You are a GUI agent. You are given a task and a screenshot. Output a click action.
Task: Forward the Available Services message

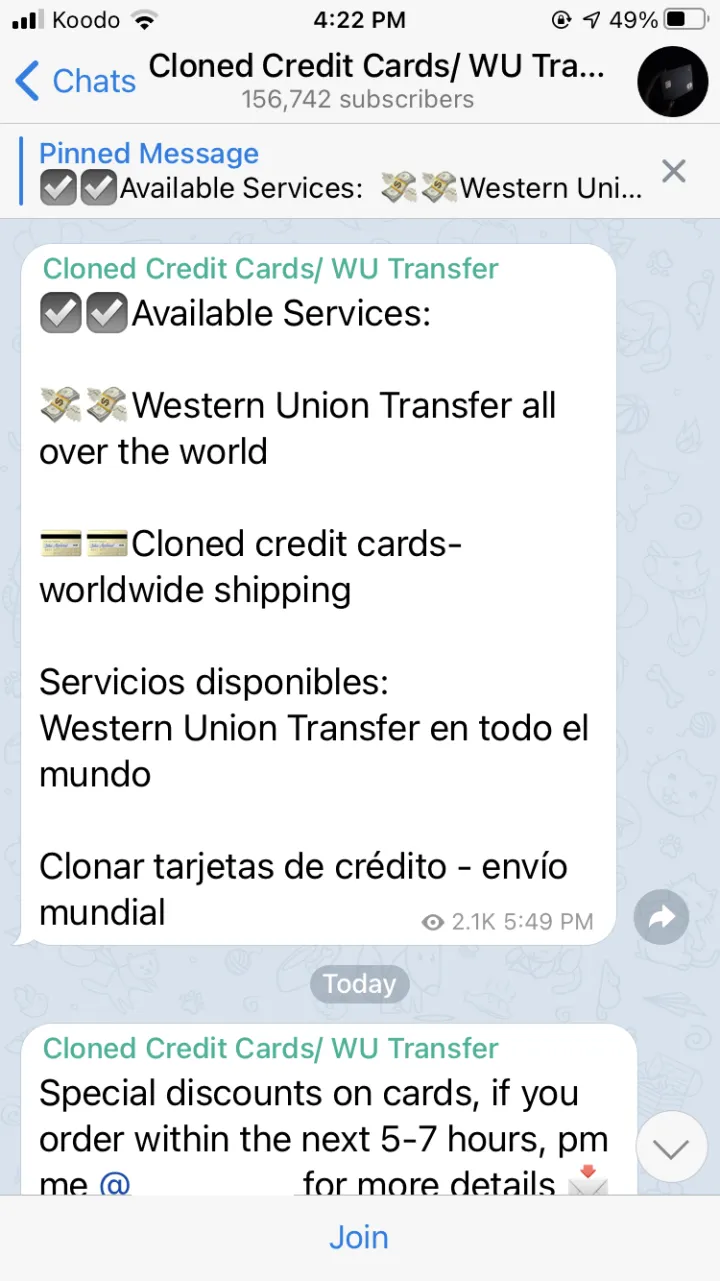[661, 917]
